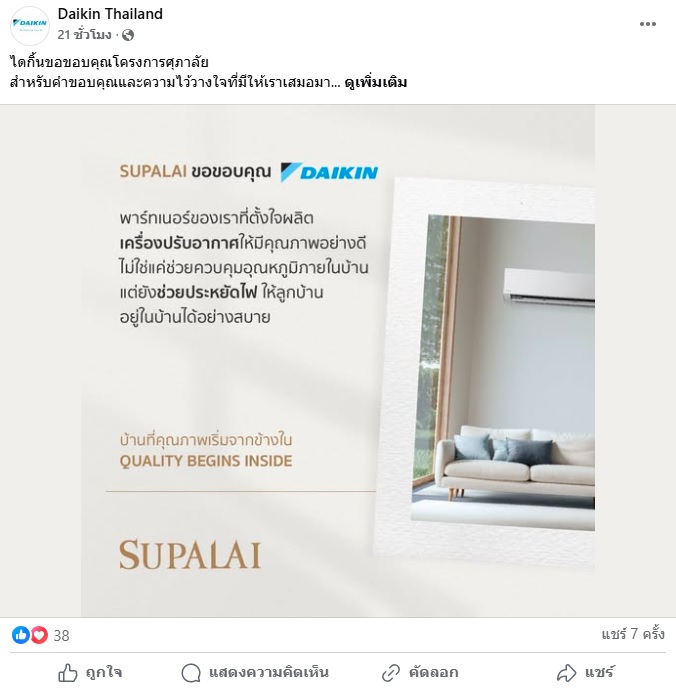This screenshot has height=693, width=676.
Task: Open Daikin Thailand profile picture
Action: 30,24
